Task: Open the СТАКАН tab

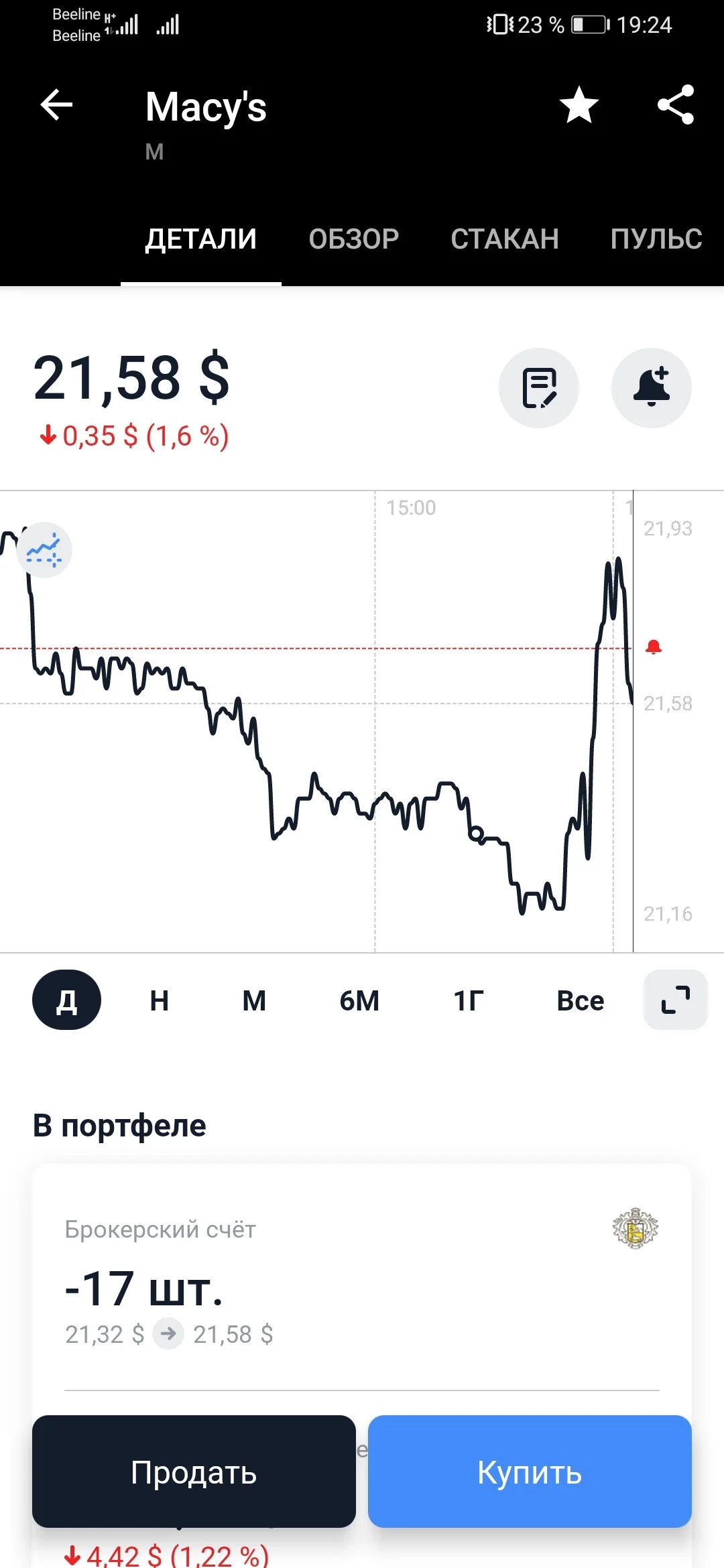Action: pos(505,239)
